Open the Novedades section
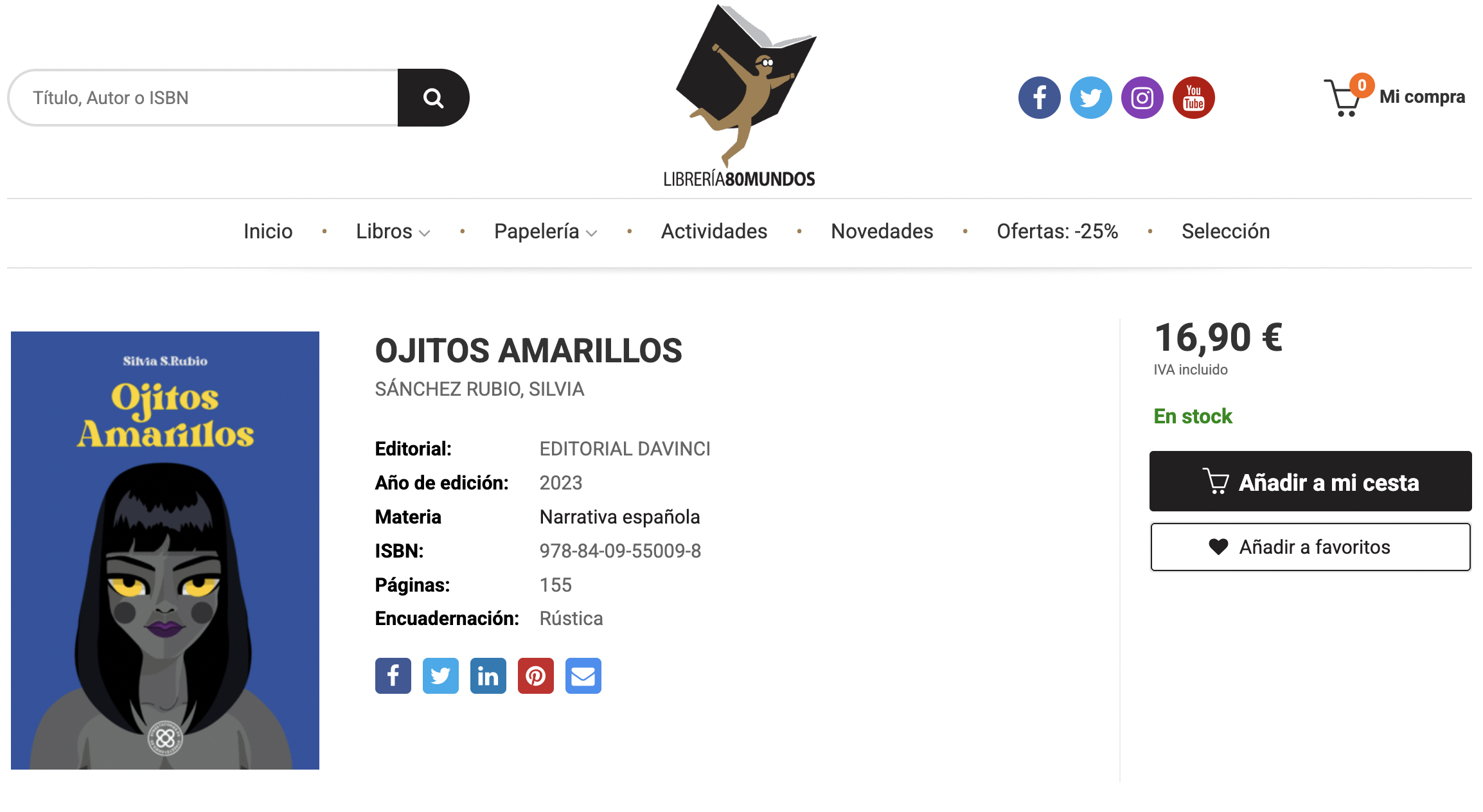Screen dimensions: 1483x812 882,231
